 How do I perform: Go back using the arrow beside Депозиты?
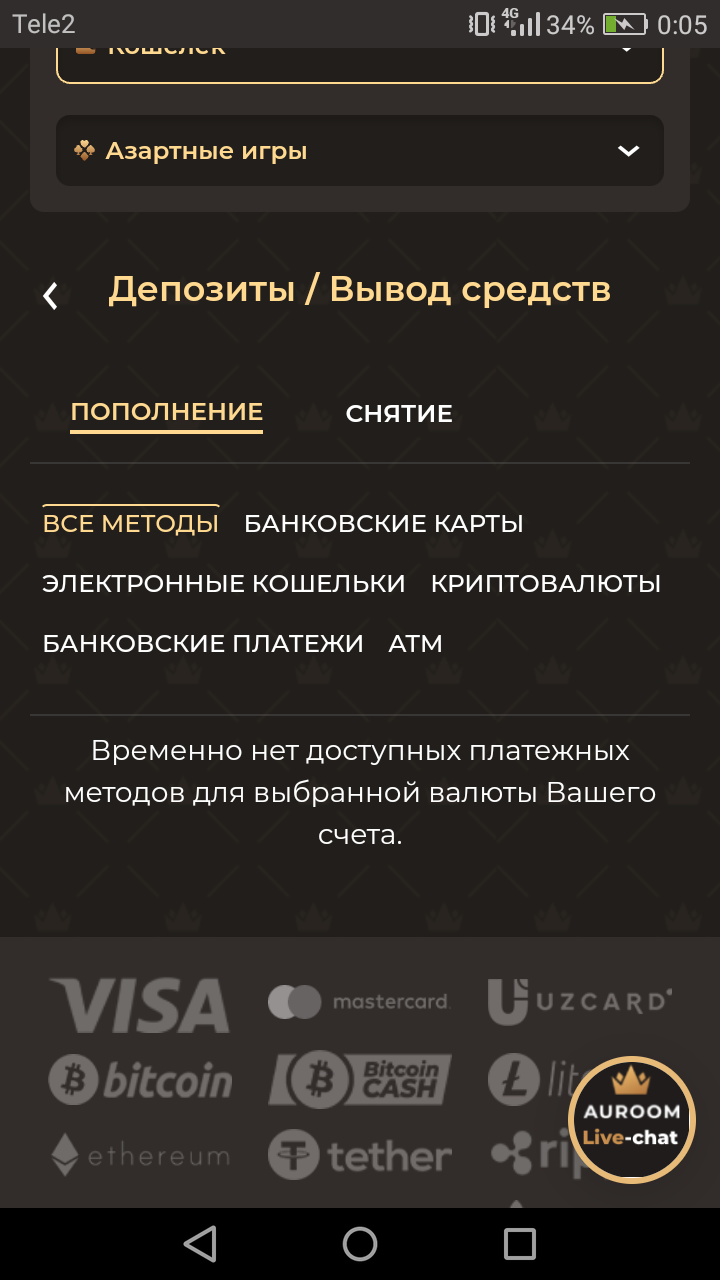click(x=50, y=295)
